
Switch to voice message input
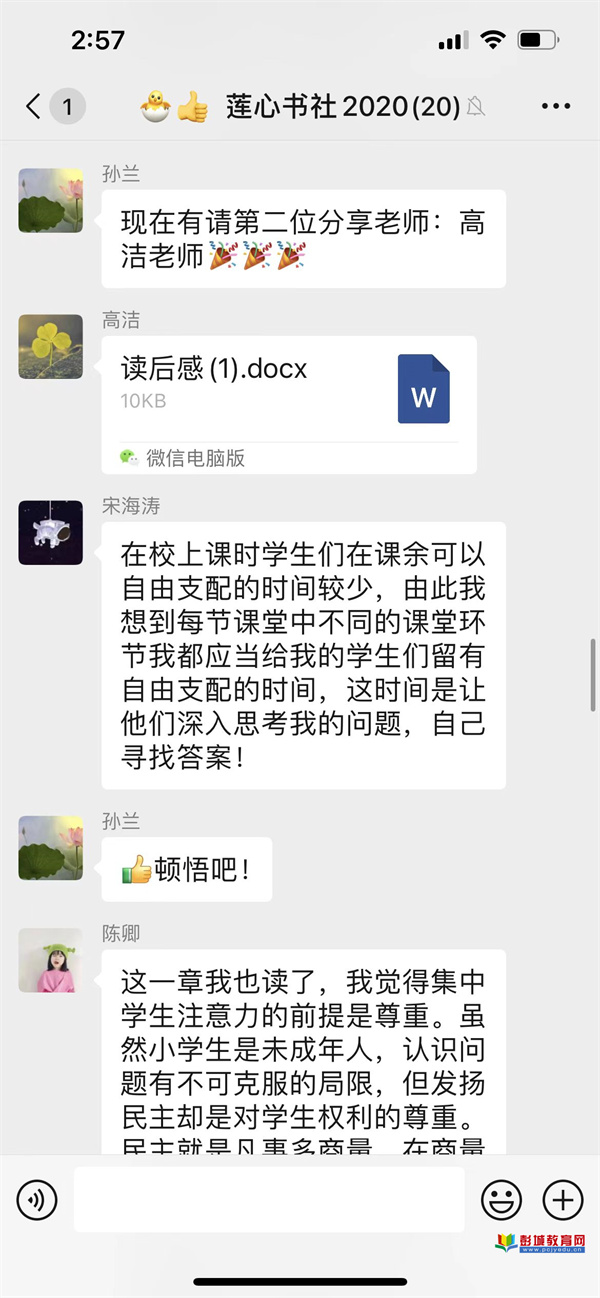(37, 1198)
